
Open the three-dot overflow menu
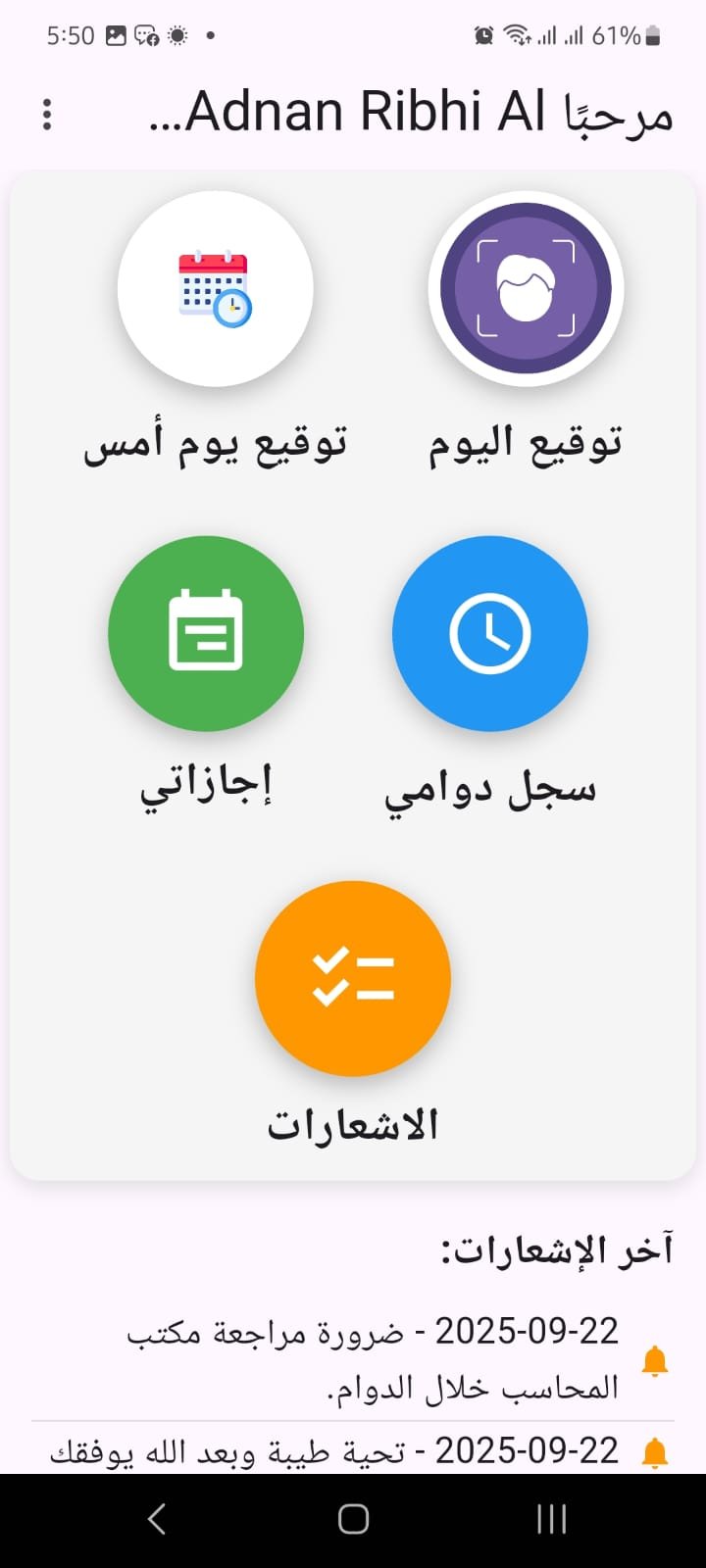(47, 115)
